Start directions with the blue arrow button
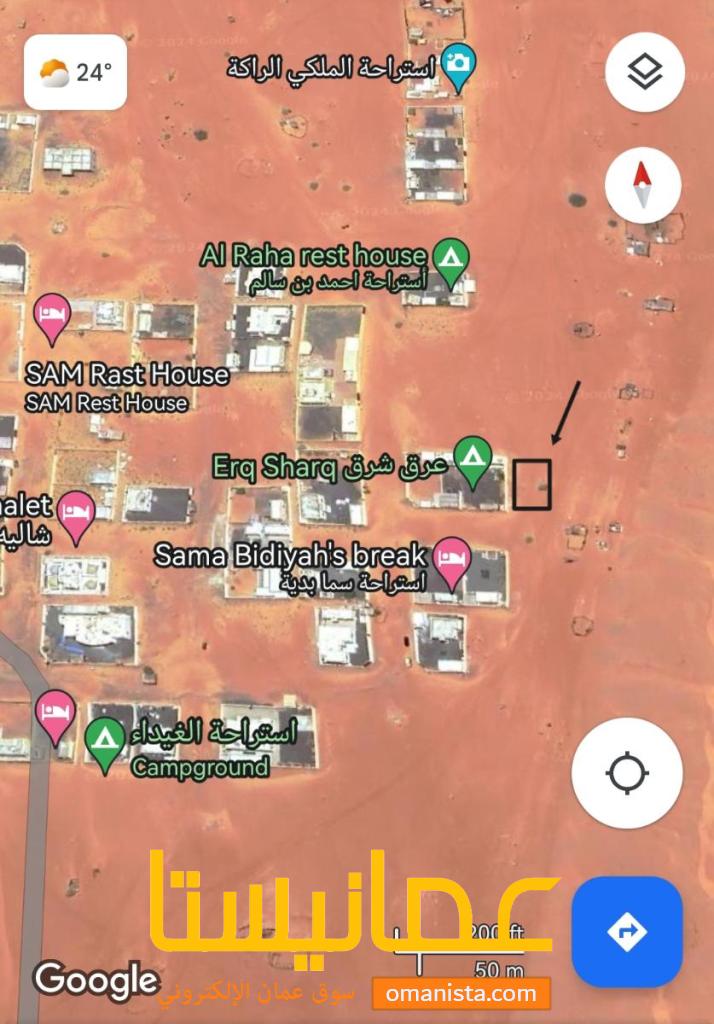This screenshot has height=1024, width=714. 627,932
